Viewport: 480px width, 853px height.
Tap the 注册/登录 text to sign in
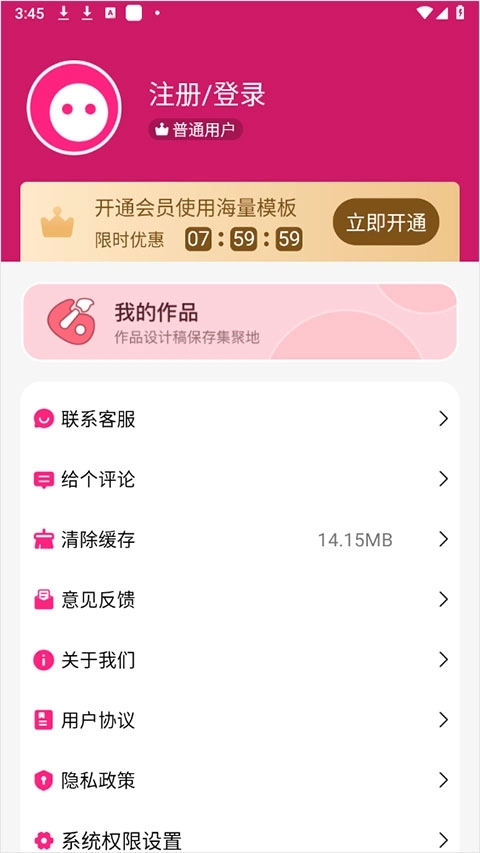[x=207, y=95]
